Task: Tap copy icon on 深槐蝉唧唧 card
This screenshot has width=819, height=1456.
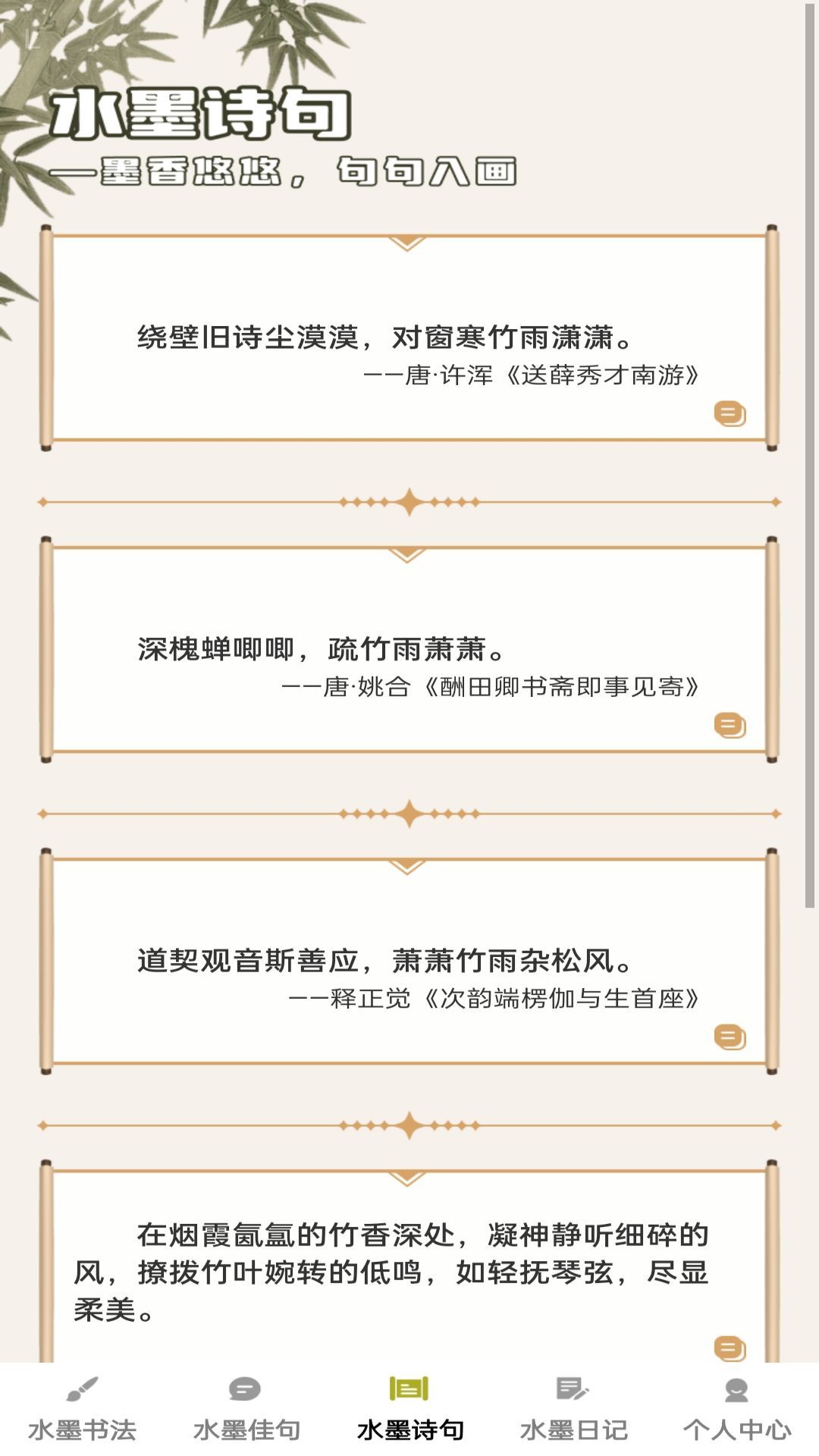Action: 730,726
